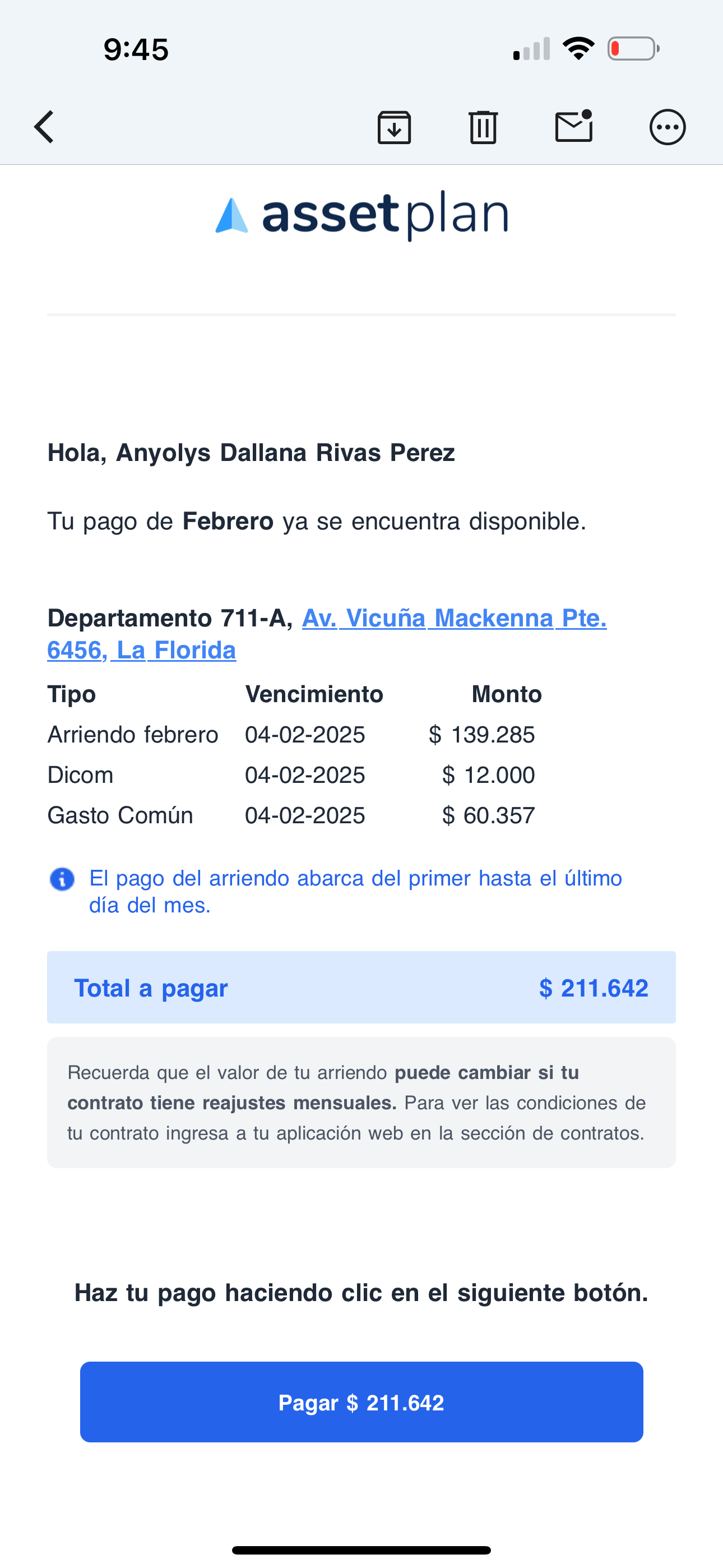This screenshot has width=723, height=1568.
Task: Delete this email with the trash icon
Action: coord(483,127)
